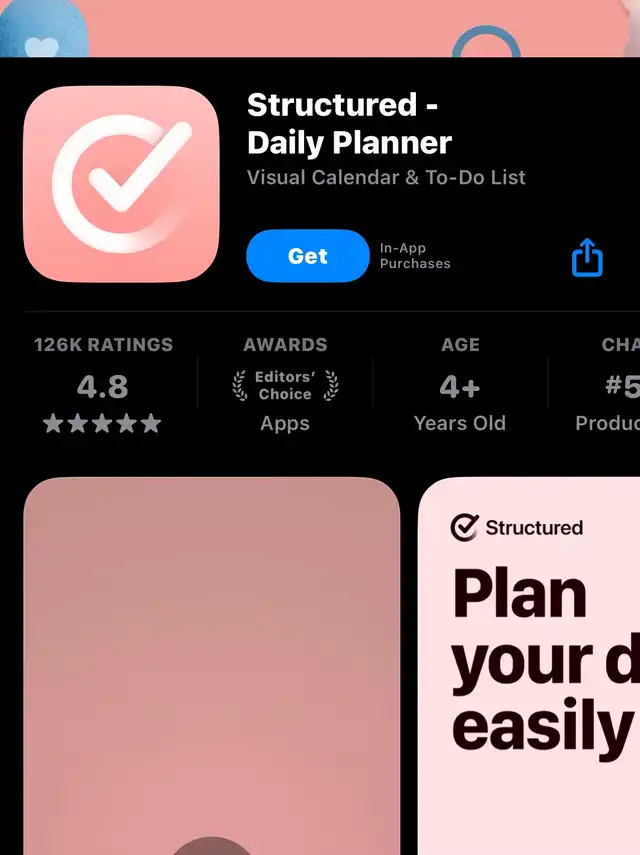Open the 'Plan your day easily' screenshot
The image size is (640, 855).
click(529, 666)
